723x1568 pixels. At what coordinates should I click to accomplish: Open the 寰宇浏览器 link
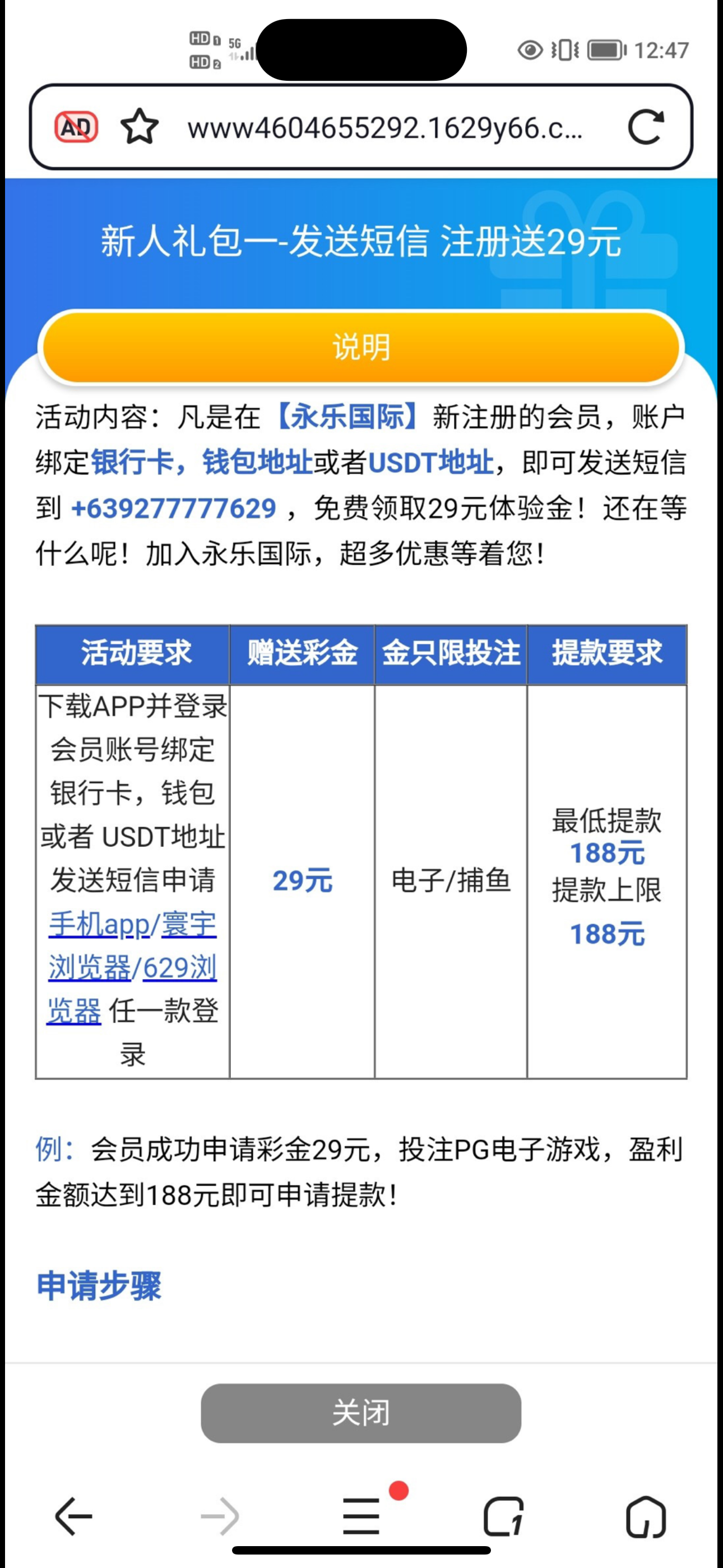pos(188,924)
